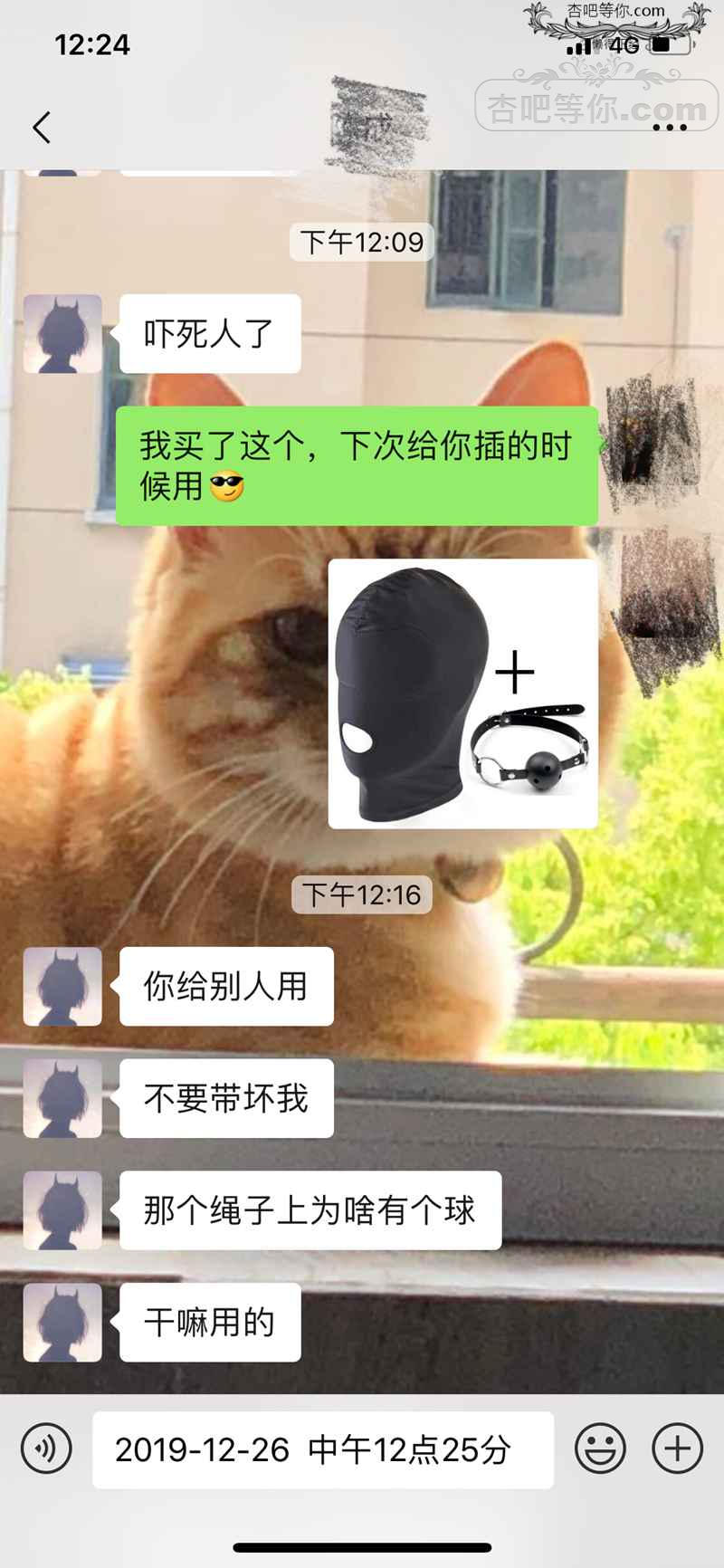This screenshot has width=724, height=1568.
Task: Go back to the chat list
Action: 42,128
